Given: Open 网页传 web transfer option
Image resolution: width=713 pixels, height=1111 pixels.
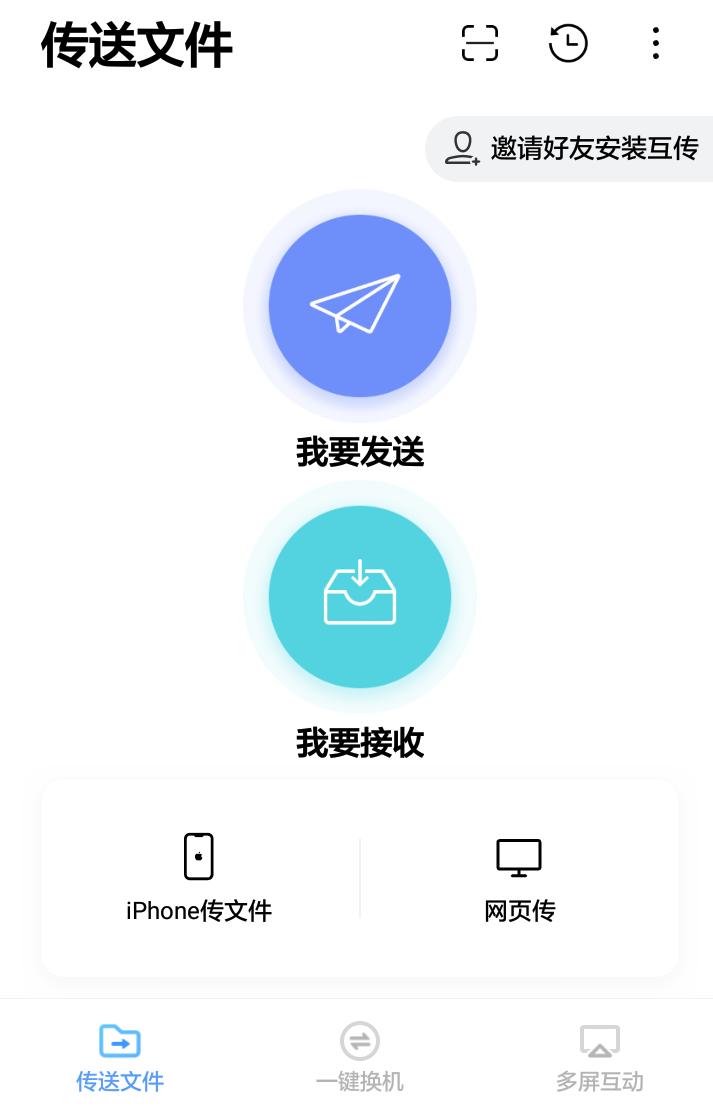Looking at the screenshot, I should [x=519, y=878].
